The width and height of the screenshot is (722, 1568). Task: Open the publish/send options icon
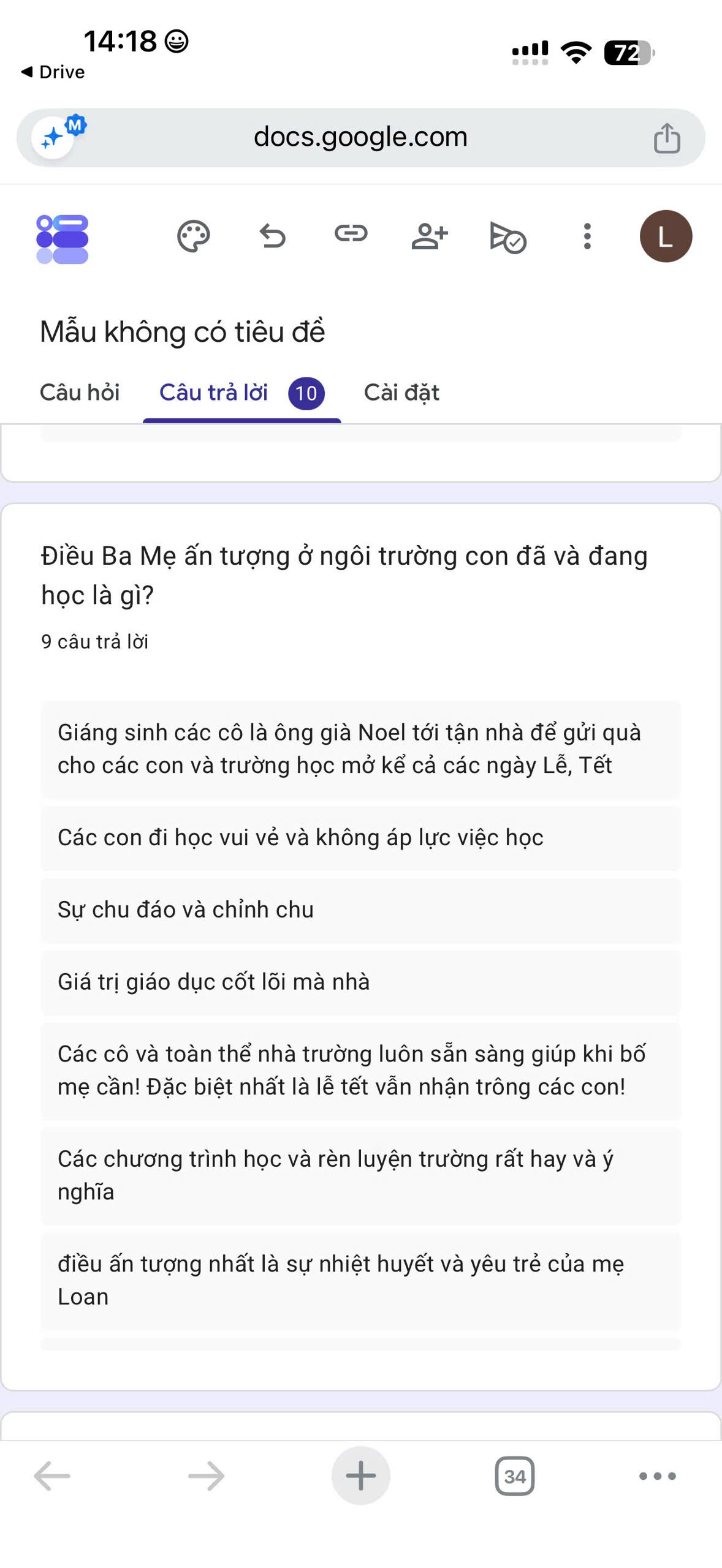508,237
